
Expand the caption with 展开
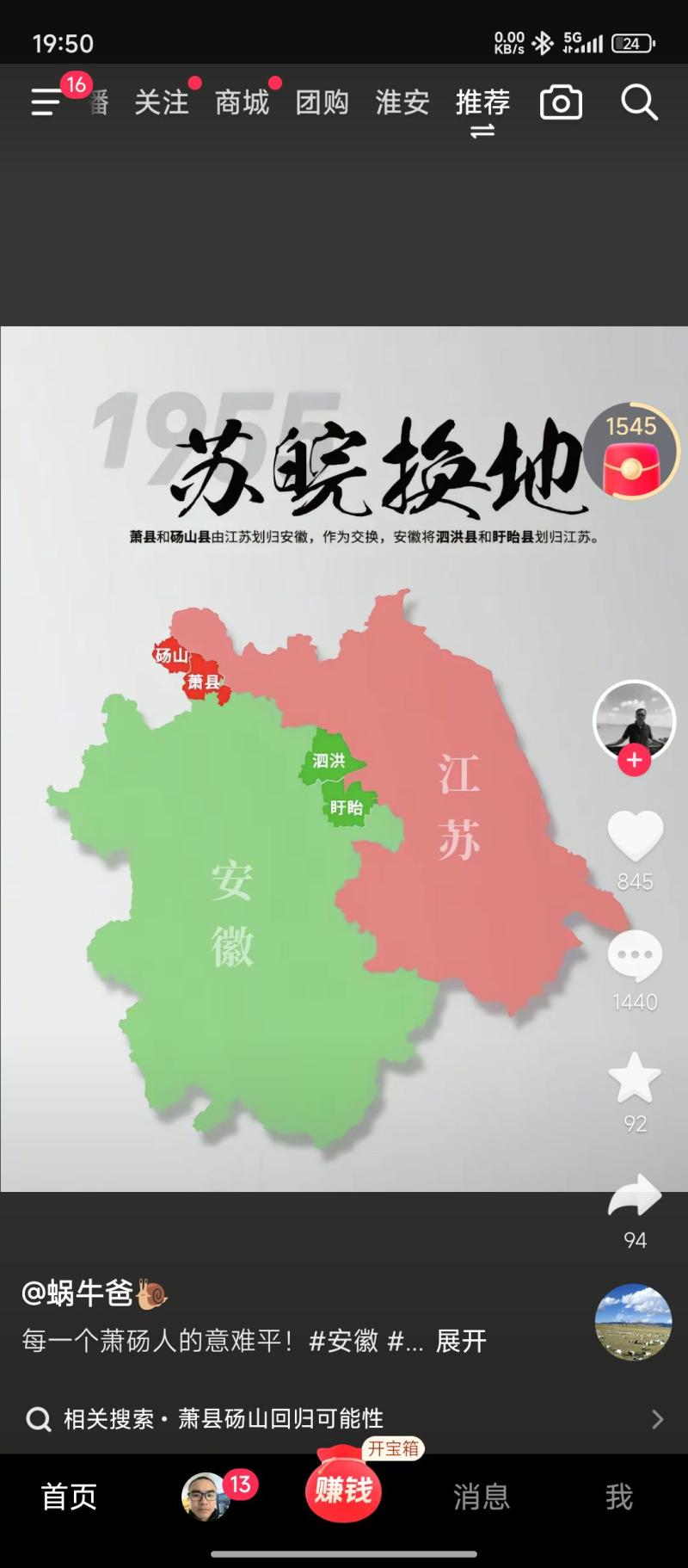[461, 1341]
